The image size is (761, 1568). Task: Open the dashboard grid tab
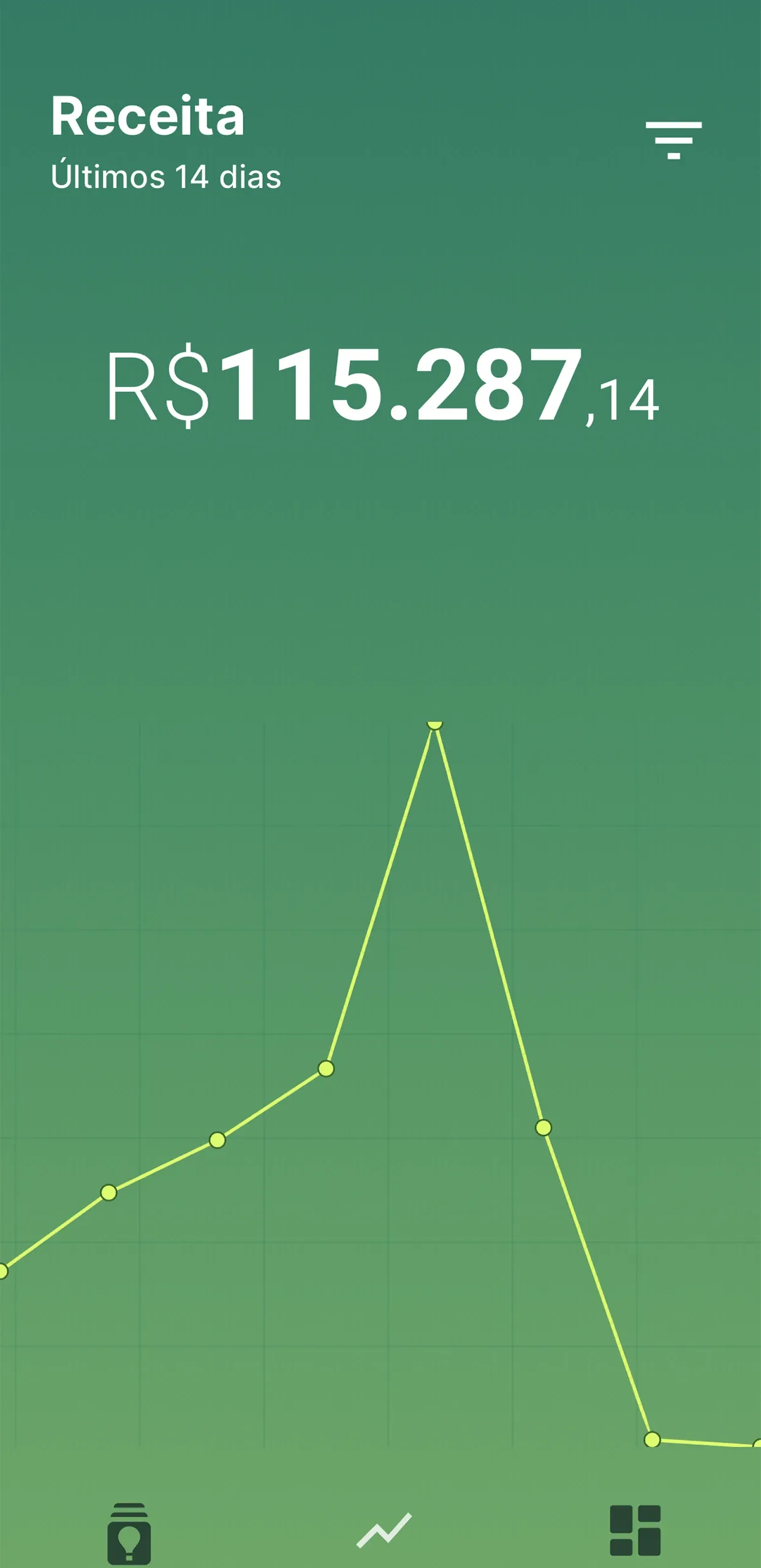point(635,1530)
